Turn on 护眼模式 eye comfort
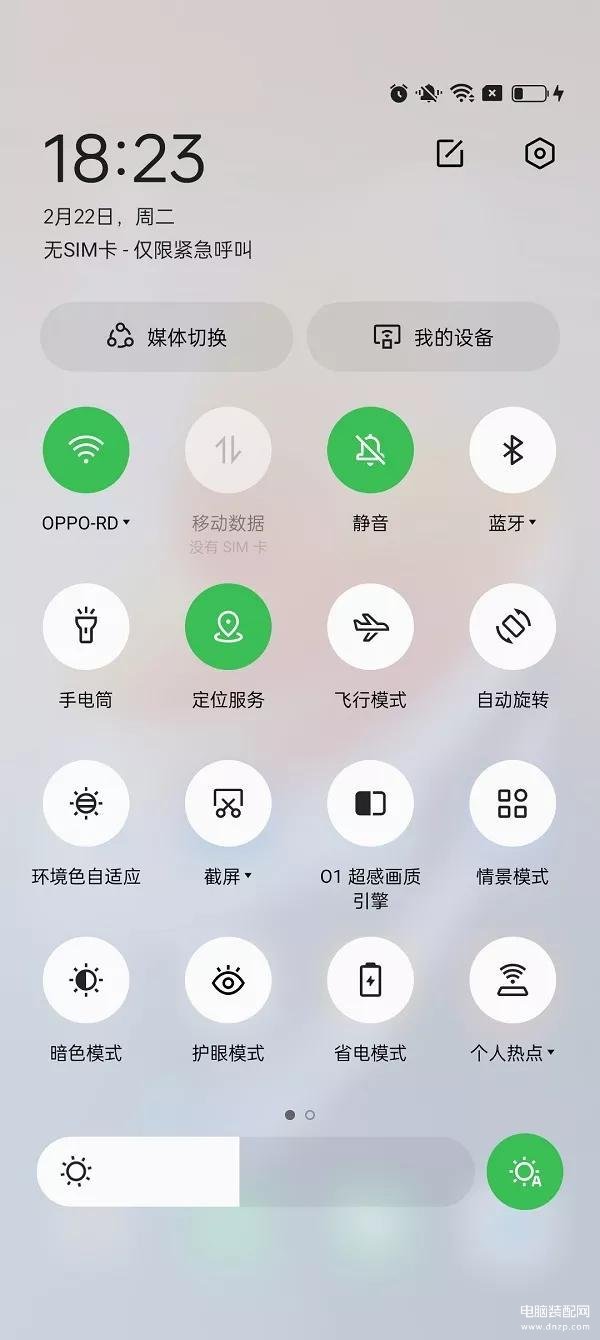The width and height of the screenshot is (600, 1340). (228, 980)
